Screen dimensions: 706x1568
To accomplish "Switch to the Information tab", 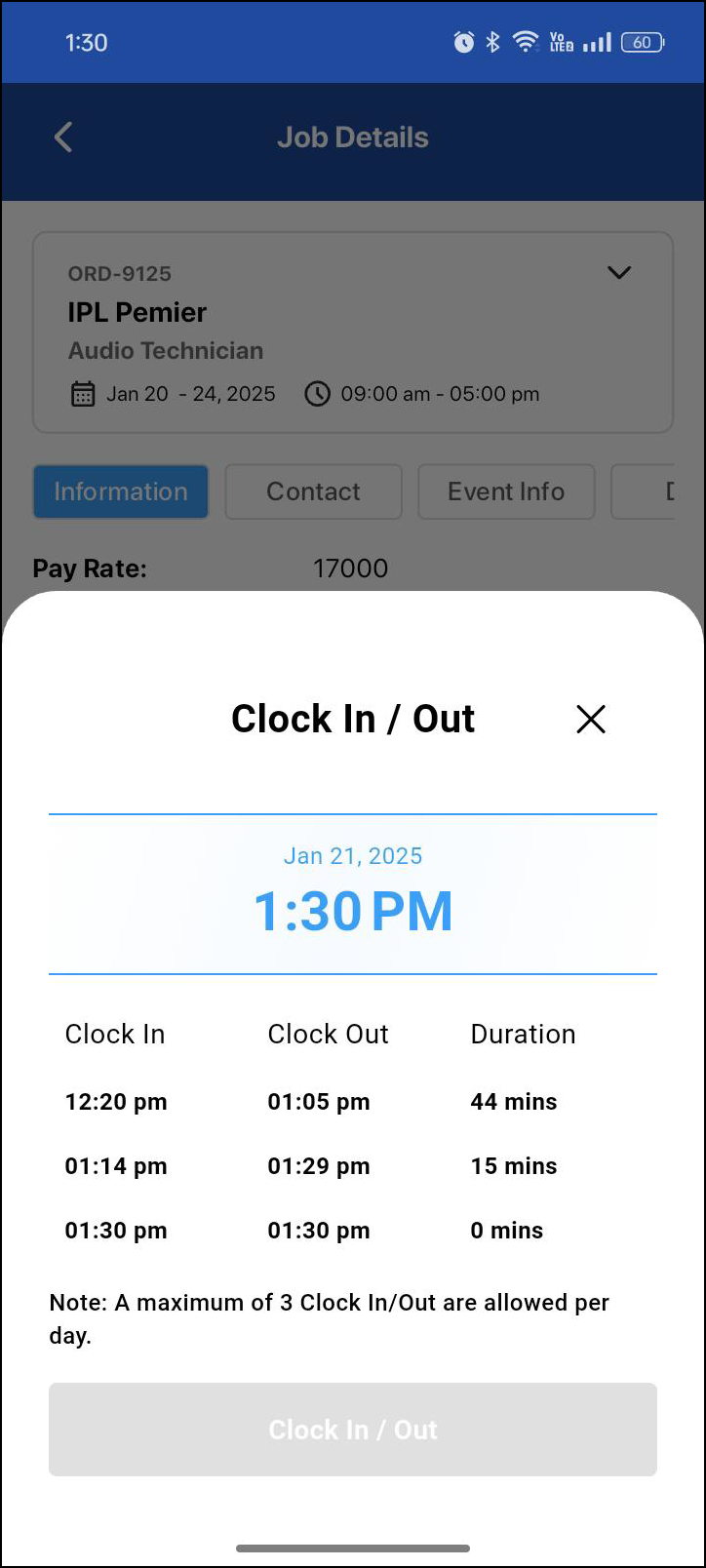I will point(121,491).
